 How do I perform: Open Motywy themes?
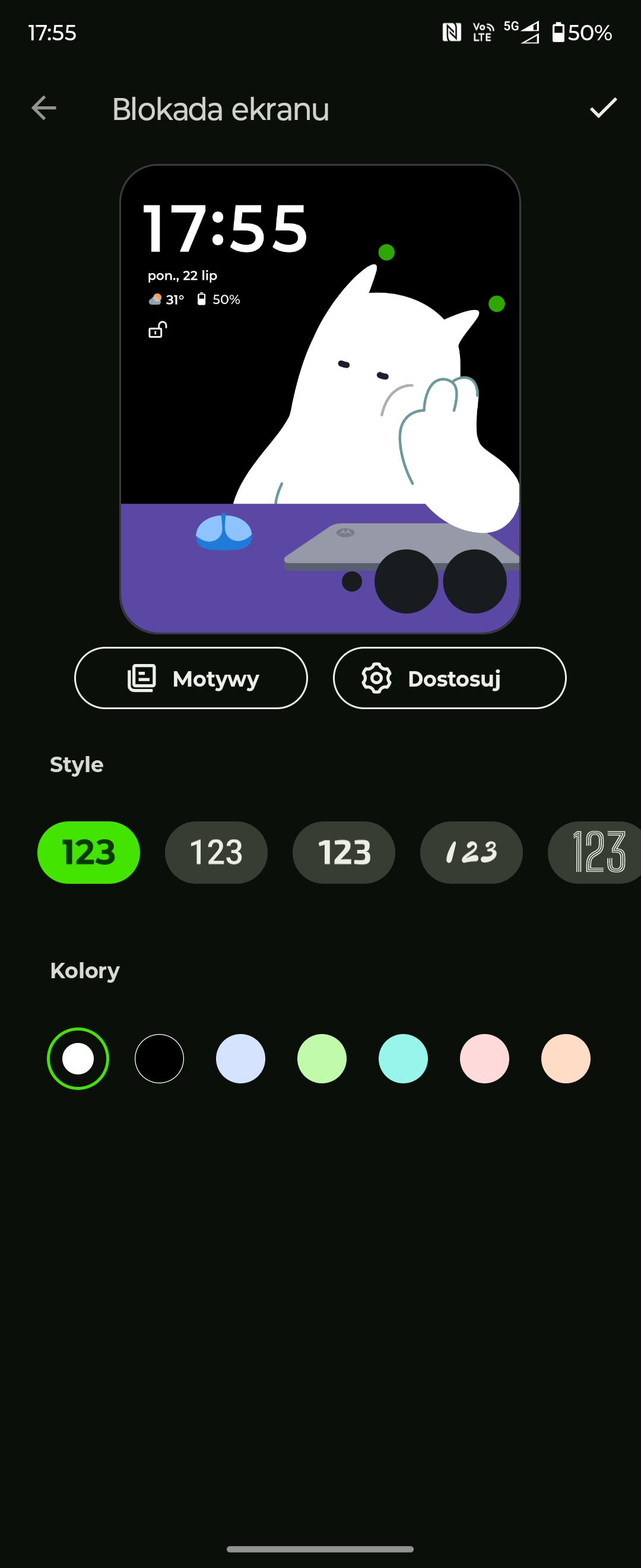point(191,678)
